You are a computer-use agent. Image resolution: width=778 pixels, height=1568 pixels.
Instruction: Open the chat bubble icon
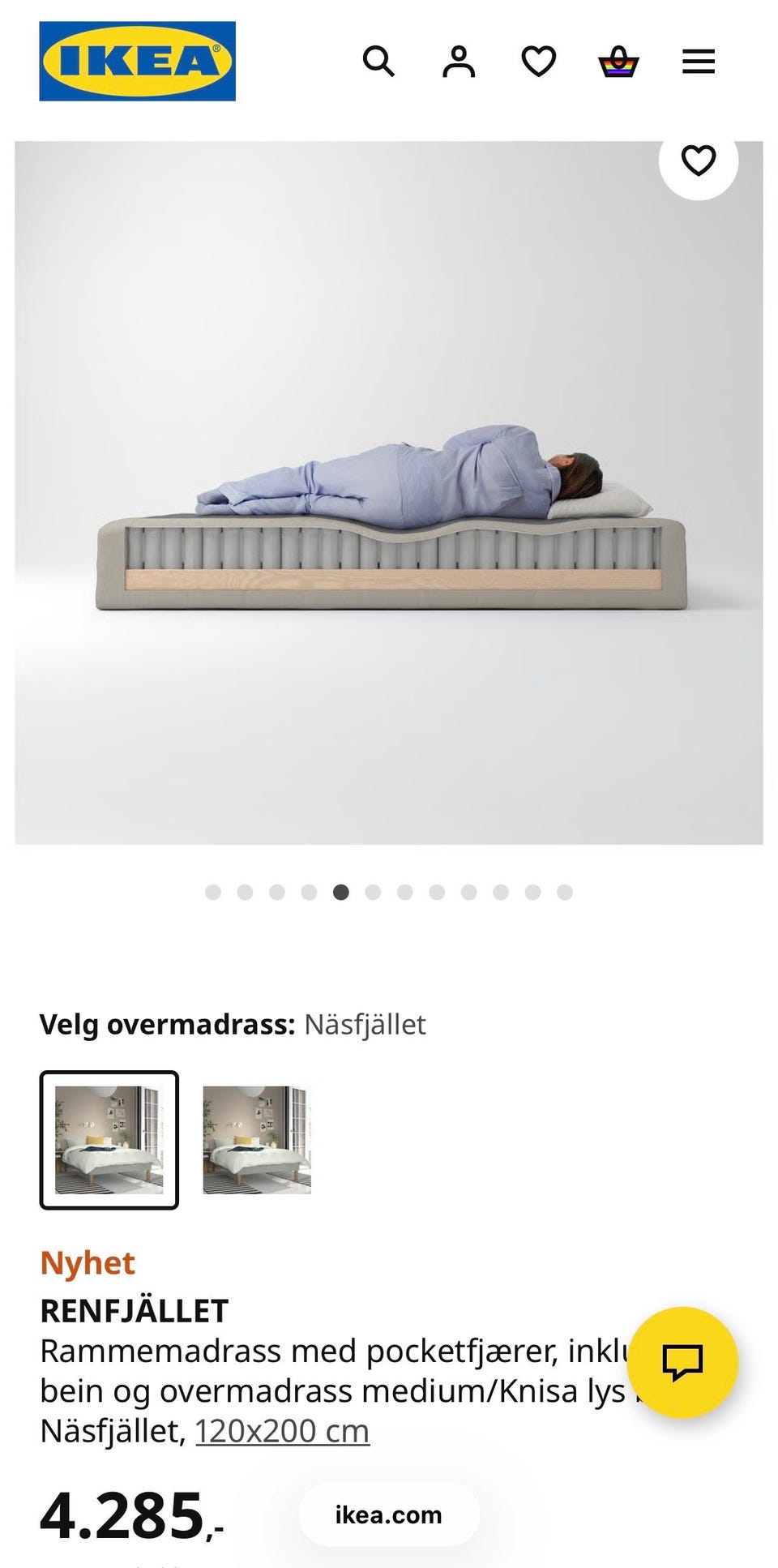[685, 1362]
